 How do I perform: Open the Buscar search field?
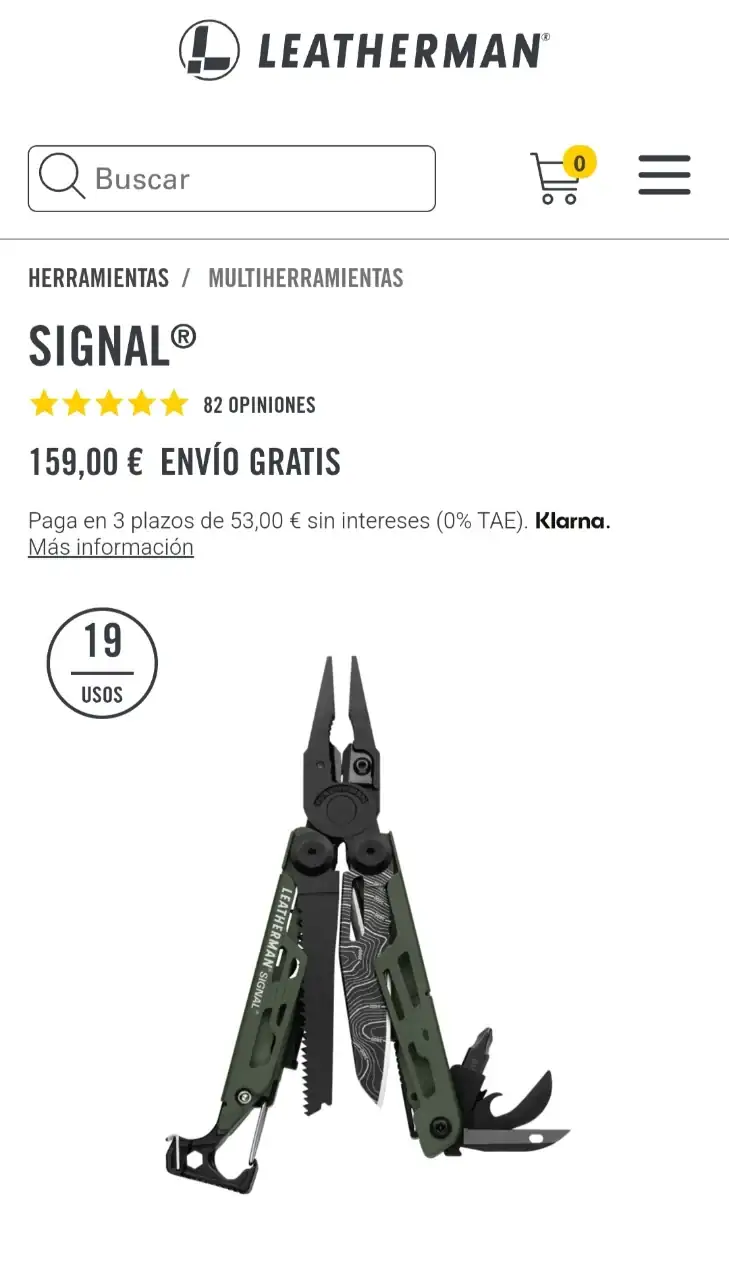250,179
